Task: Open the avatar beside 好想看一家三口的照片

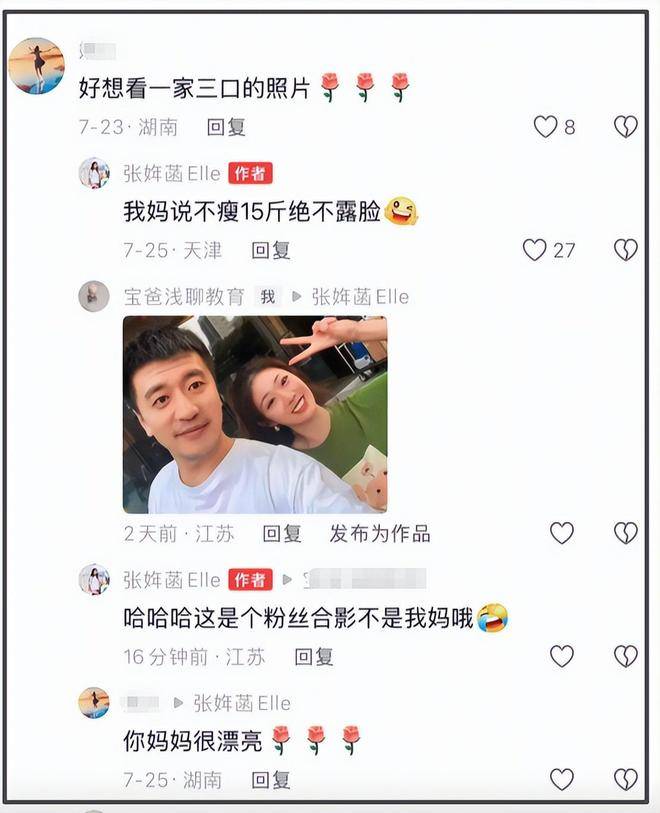Action: (37, 66)
